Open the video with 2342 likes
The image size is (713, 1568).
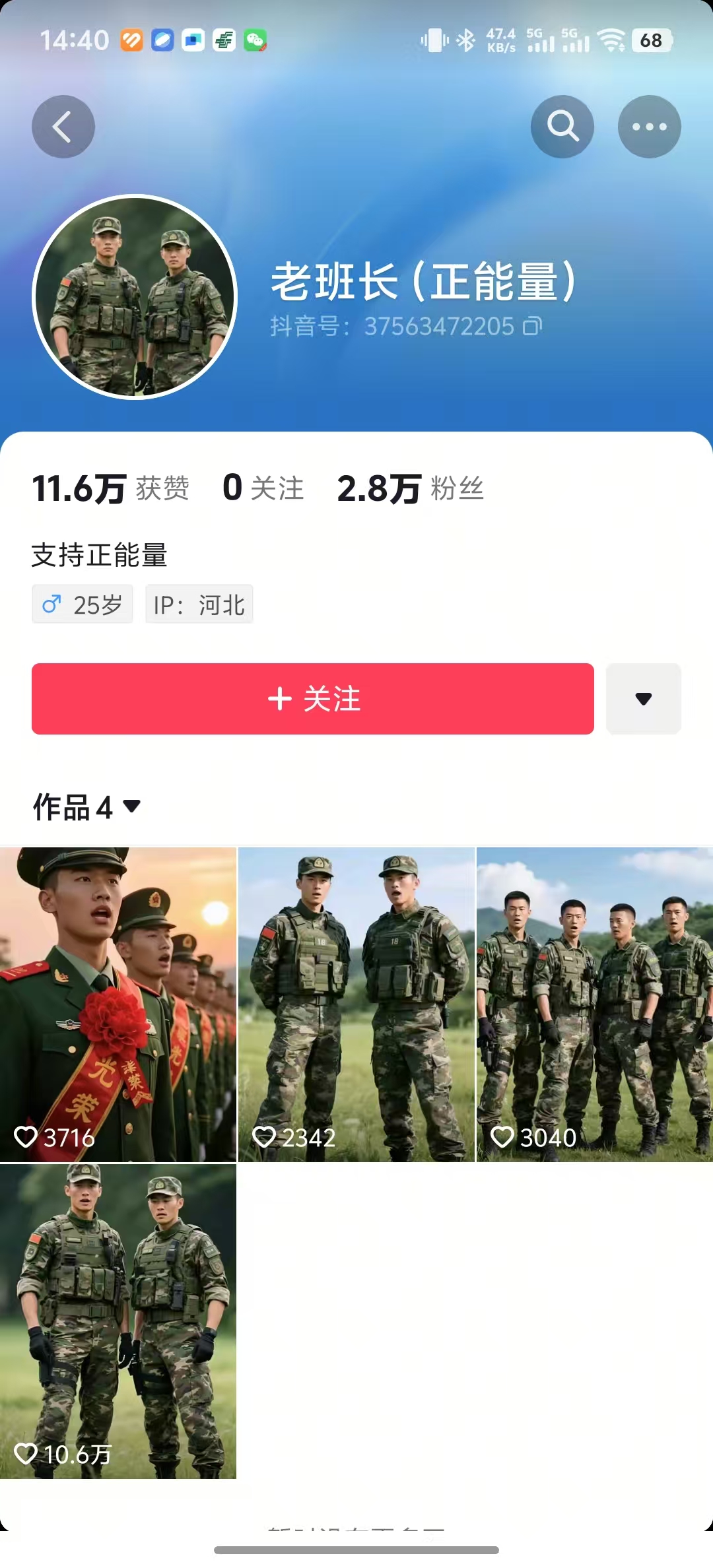356,1004
